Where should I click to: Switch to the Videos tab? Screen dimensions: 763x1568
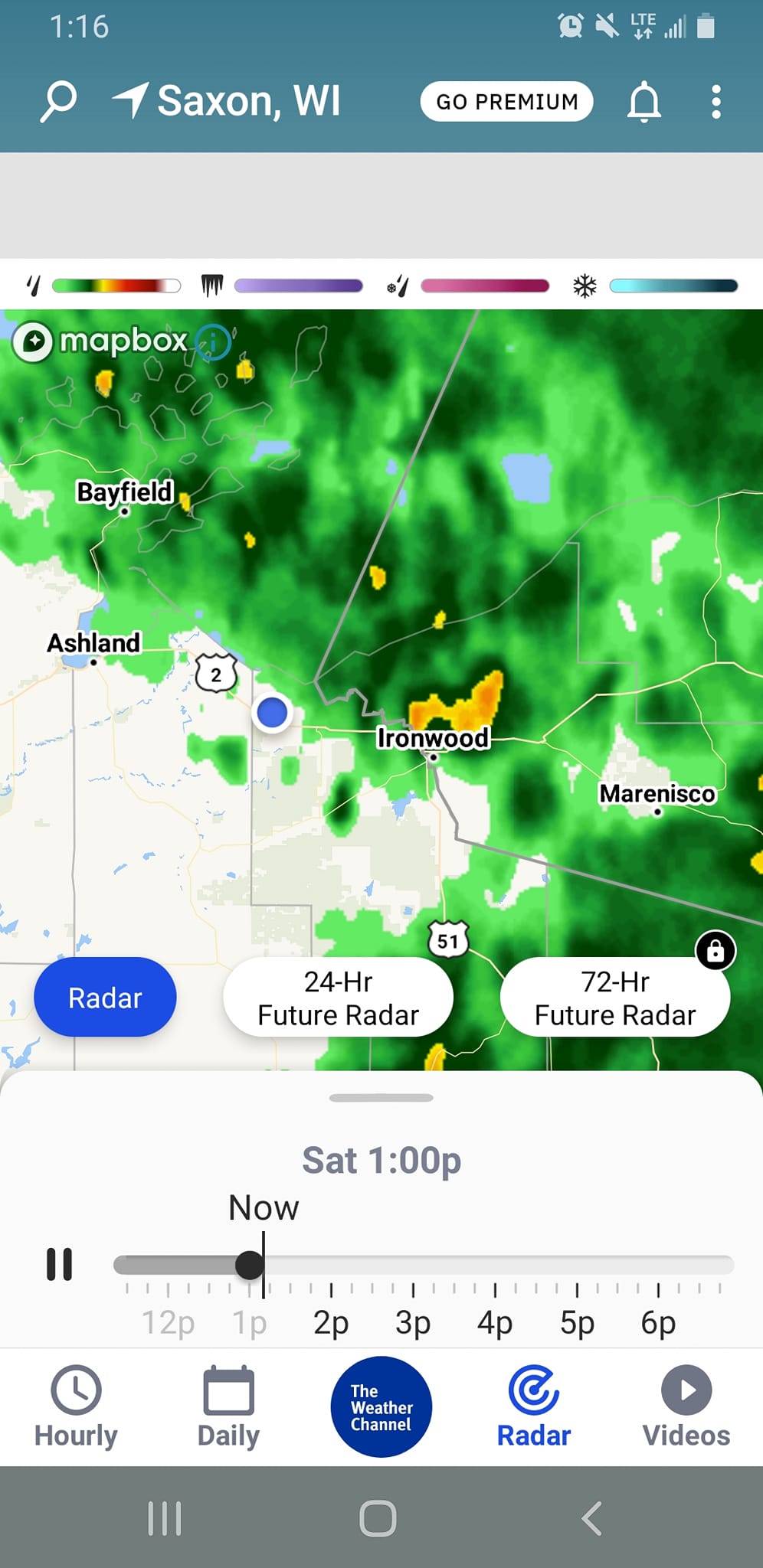[x=686, y=1407]
